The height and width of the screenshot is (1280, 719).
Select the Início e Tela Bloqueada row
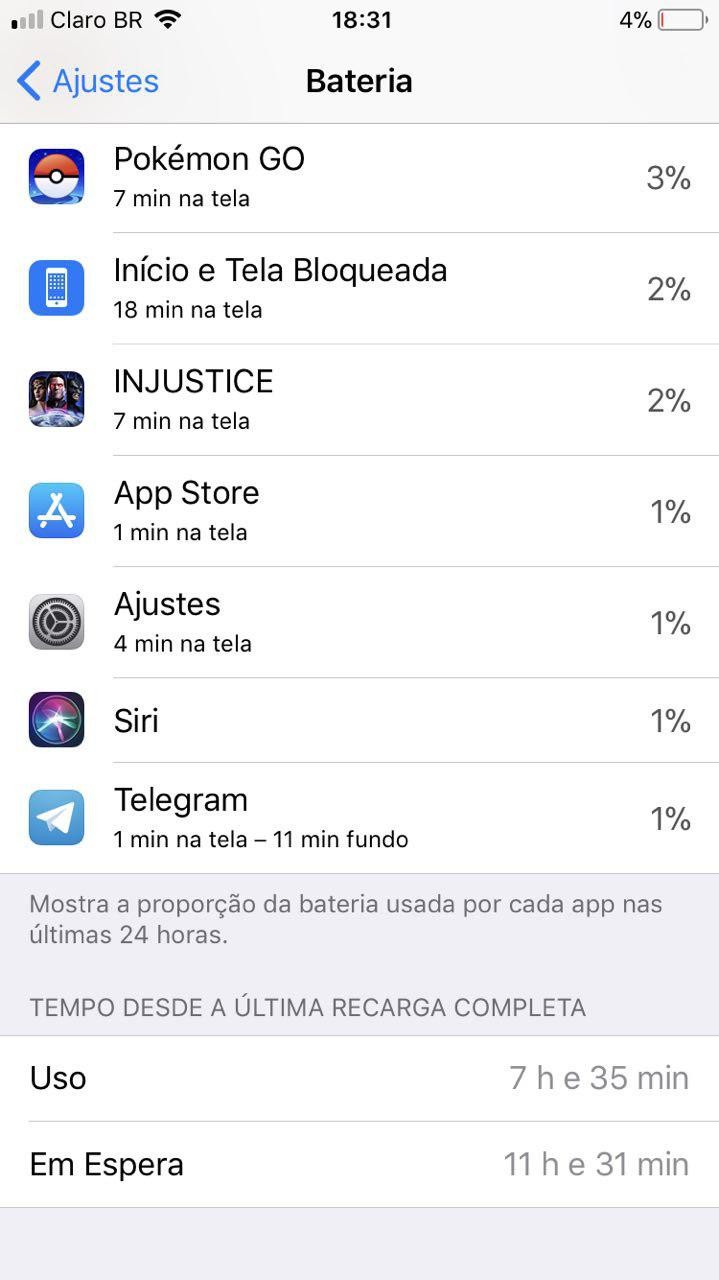coord(360,288)
